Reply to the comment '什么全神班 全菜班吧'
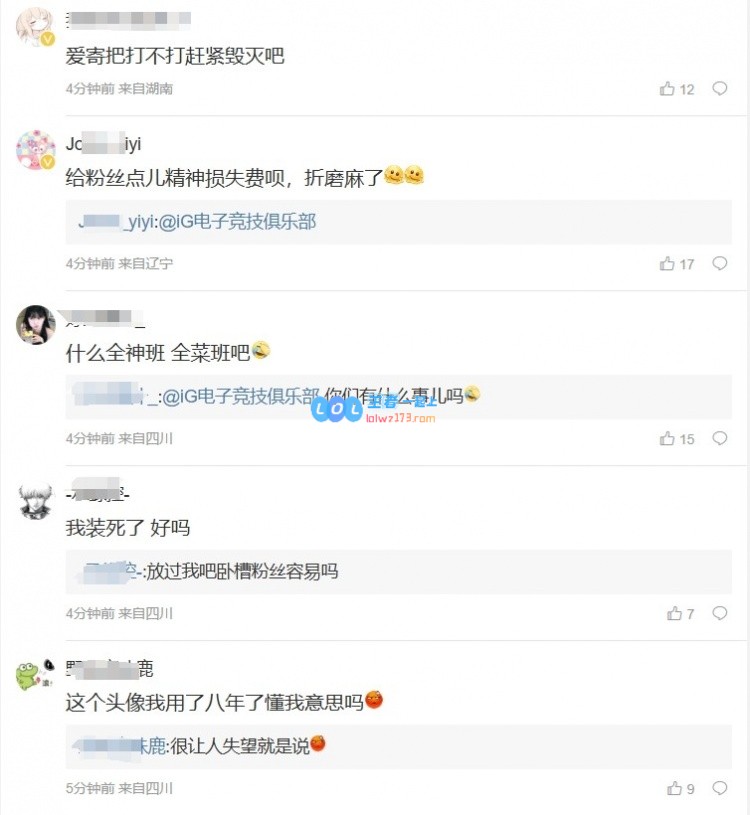The height and width of the screenshot is (815, 750). [719, 439]
